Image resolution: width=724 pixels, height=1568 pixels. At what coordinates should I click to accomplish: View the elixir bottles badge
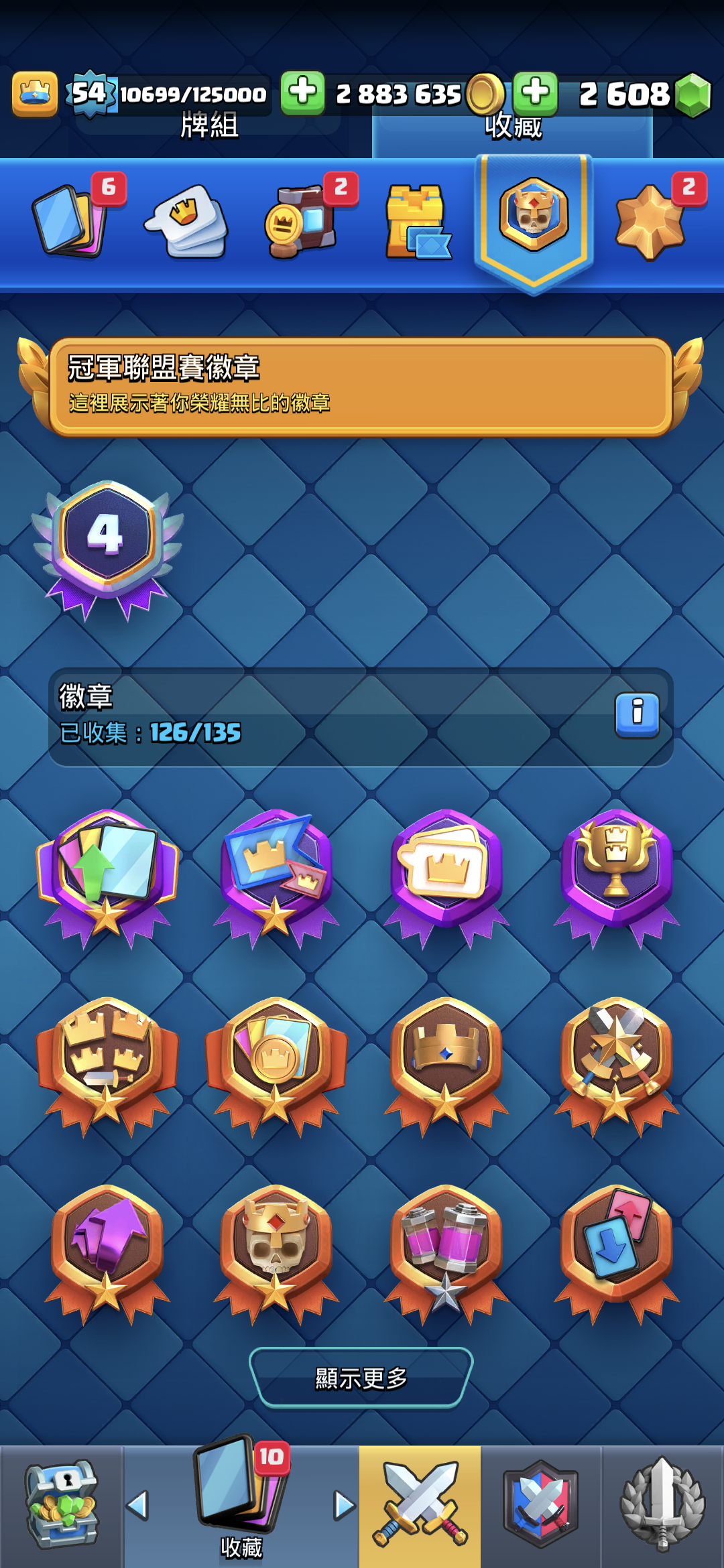coord(446,1246)
